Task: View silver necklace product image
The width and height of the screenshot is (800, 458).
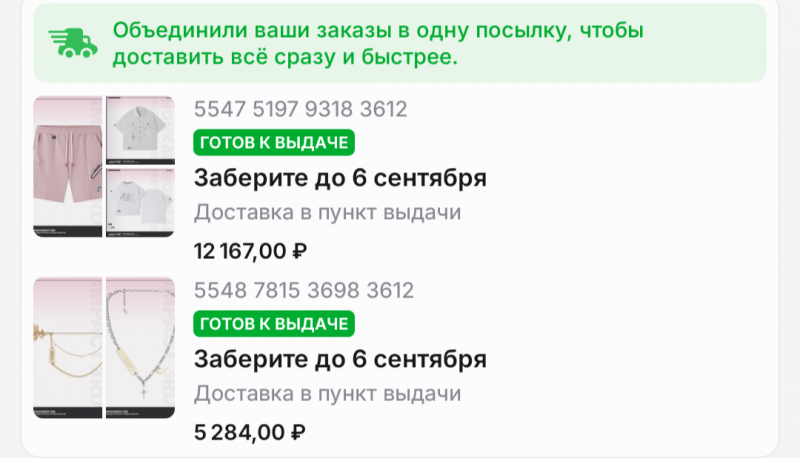Action: (x=140, y=347)
